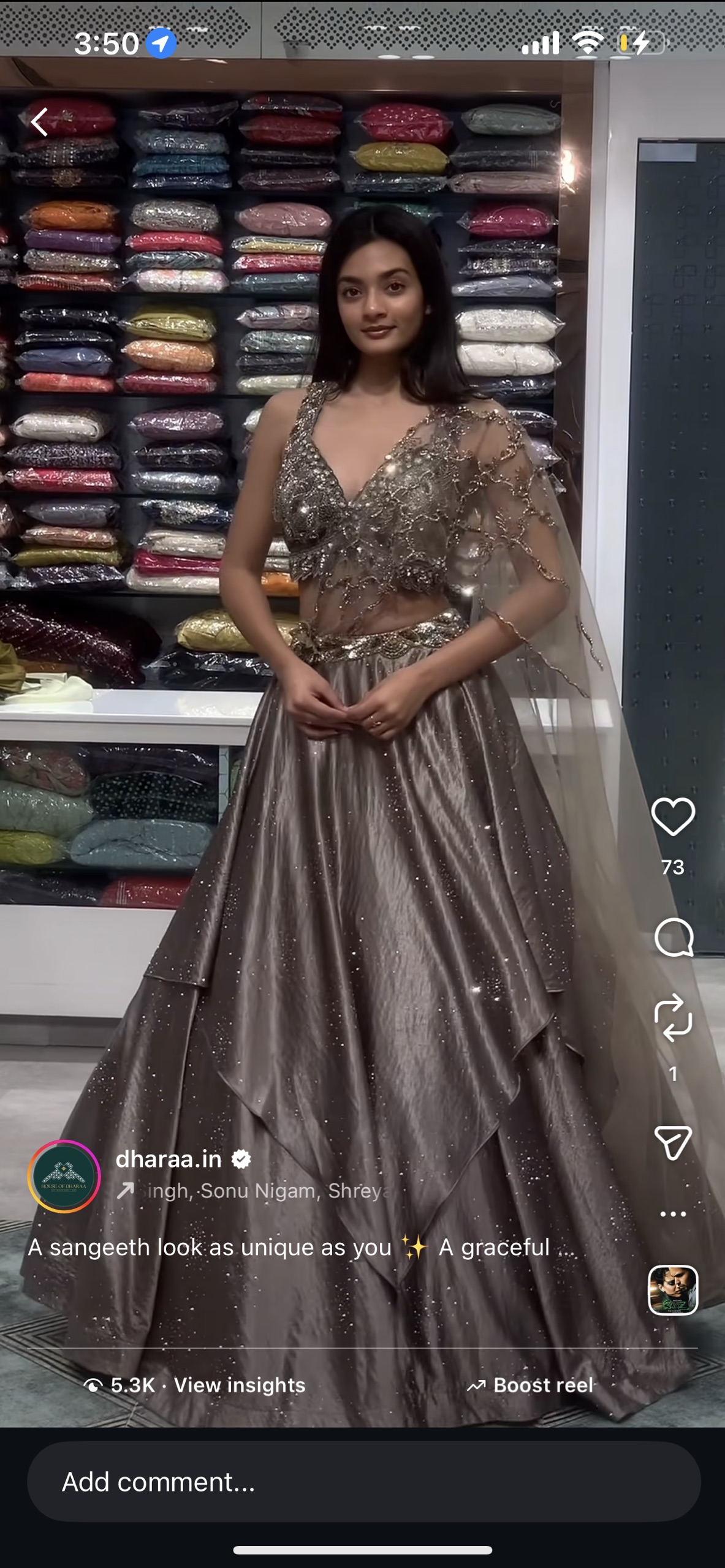Screen dimensions: 725x1568
Task: Open the three-dot more options menu
Action: (673, 1214)
